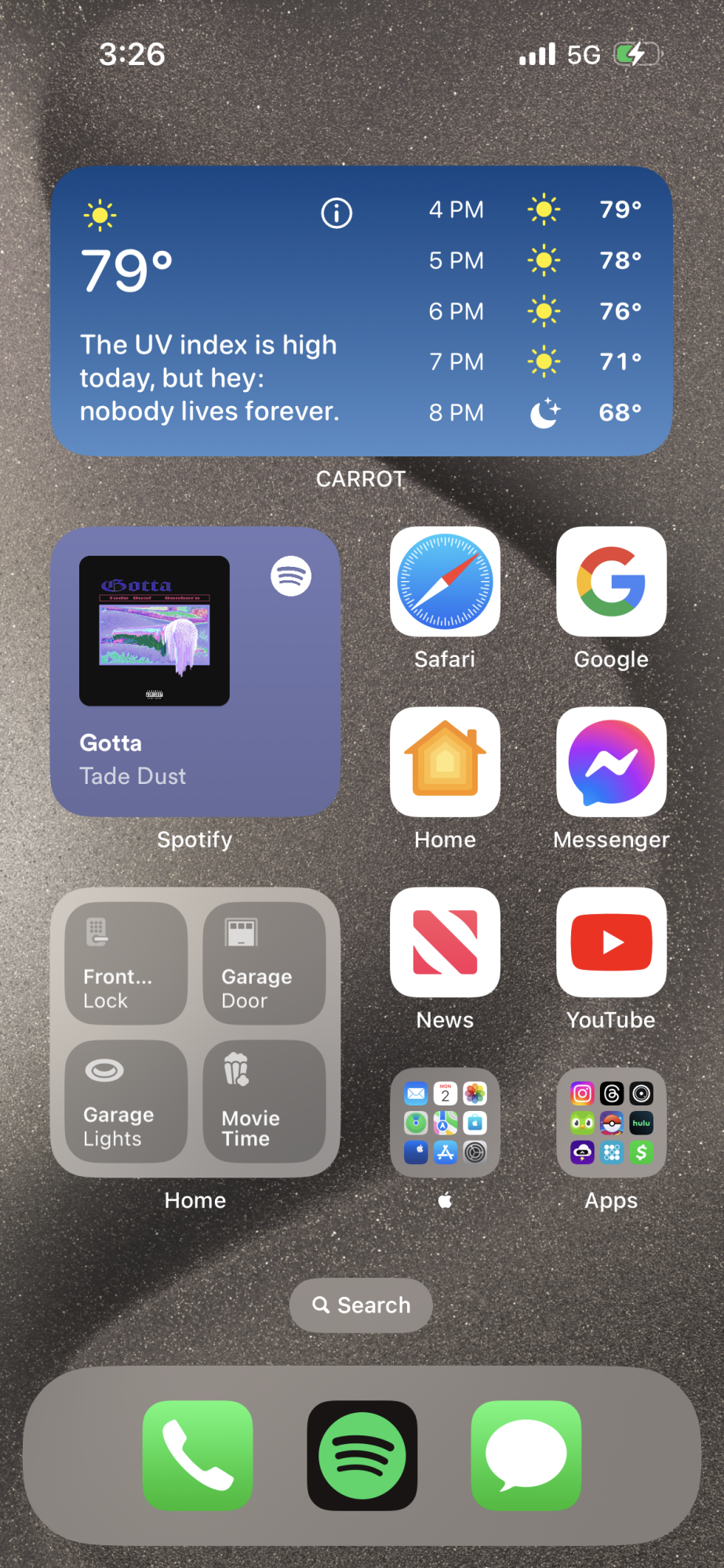Activate the Movie Time scene
724x1568 pixels.
point(264,1102)
